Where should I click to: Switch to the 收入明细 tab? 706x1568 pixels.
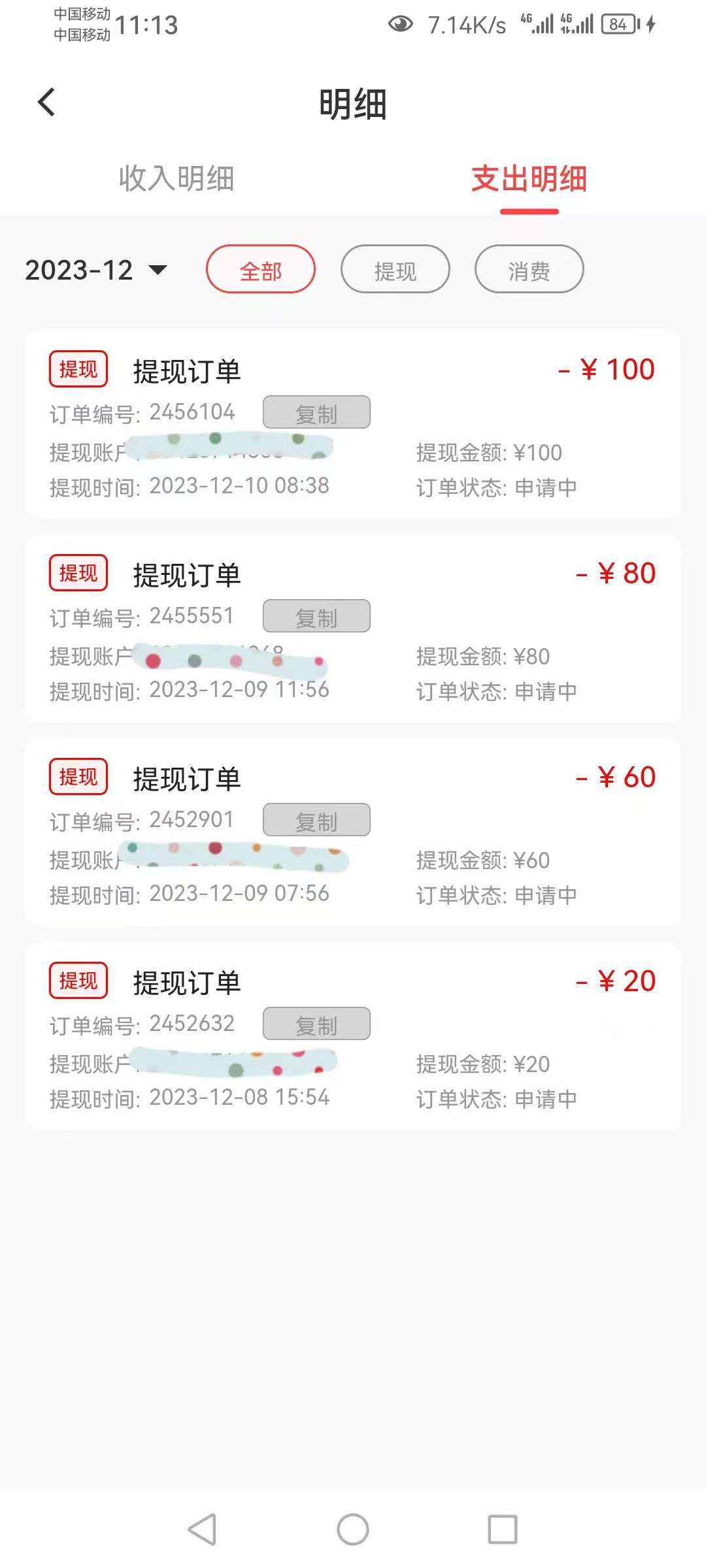click(x=176, y=178)
